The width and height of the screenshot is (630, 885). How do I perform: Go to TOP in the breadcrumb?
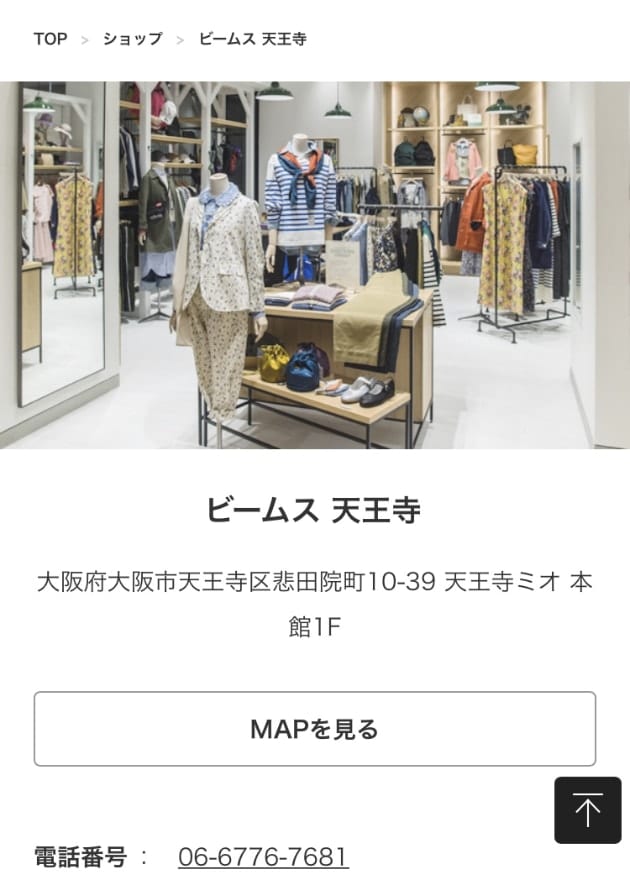tap(50, 39)
